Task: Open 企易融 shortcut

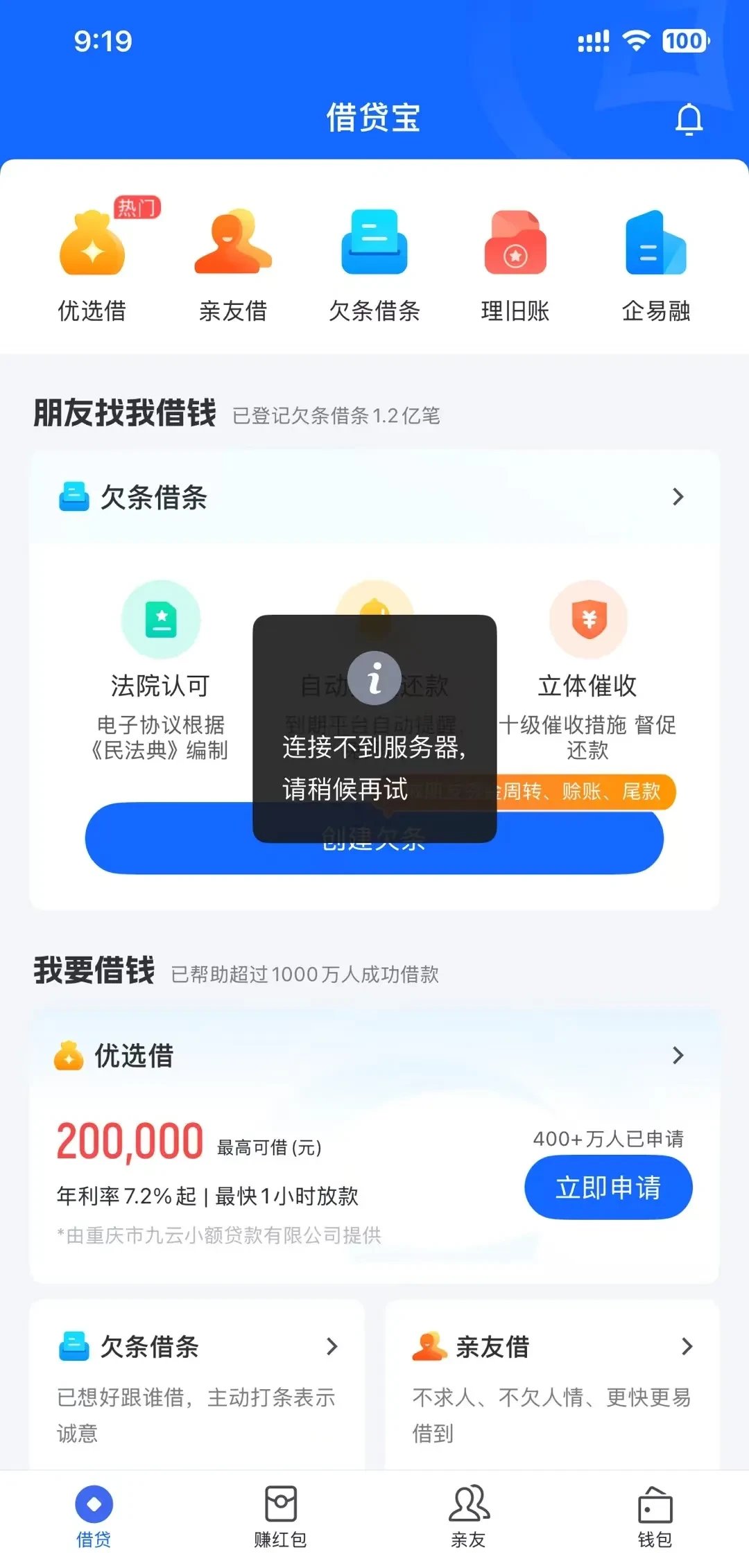Action: (x=656, y=263)
